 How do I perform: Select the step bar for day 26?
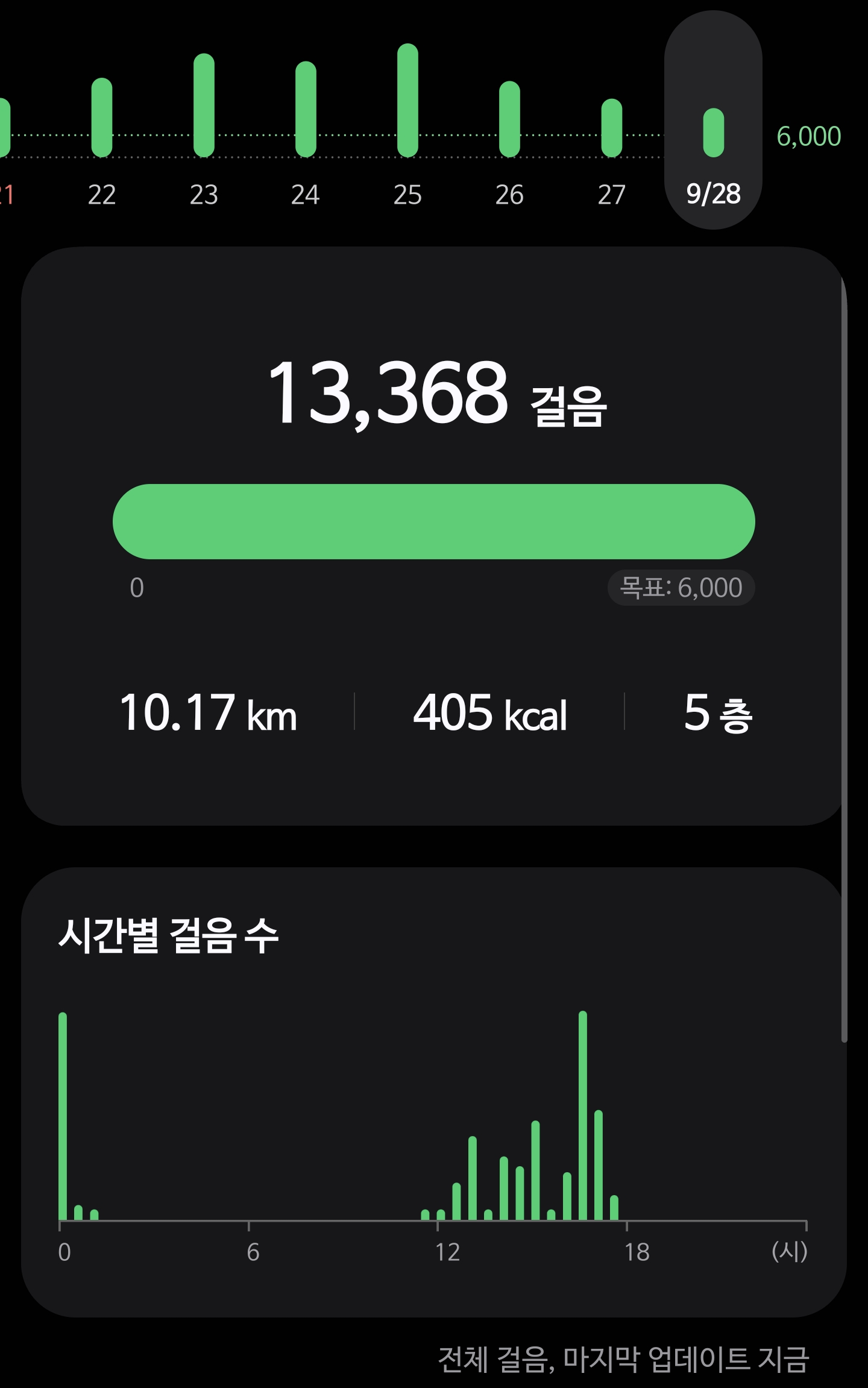[x=509, y=119]
